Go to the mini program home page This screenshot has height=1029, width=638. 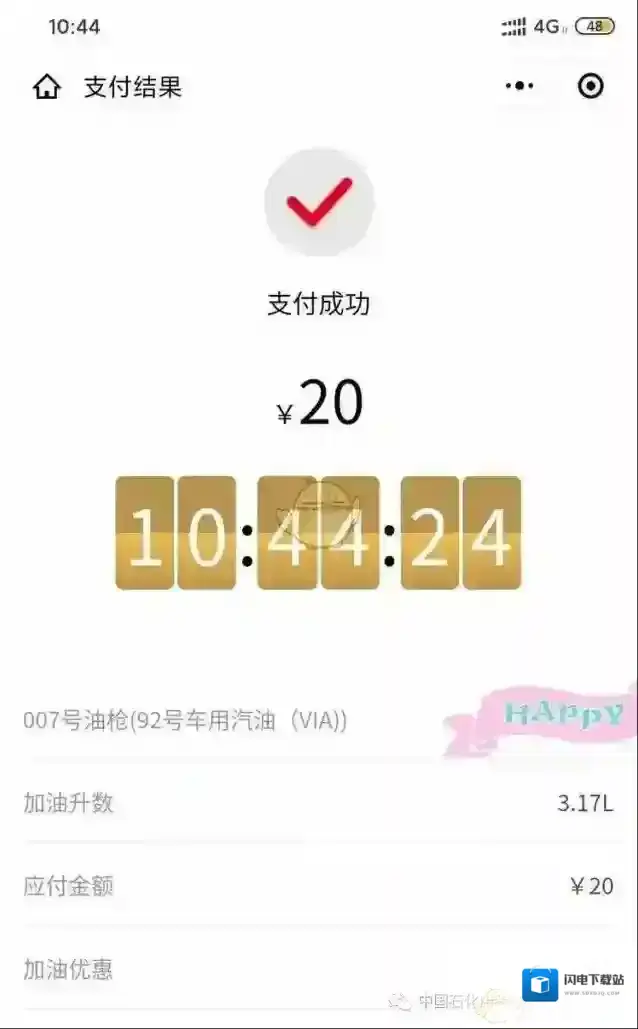click(x=47, y=87)
